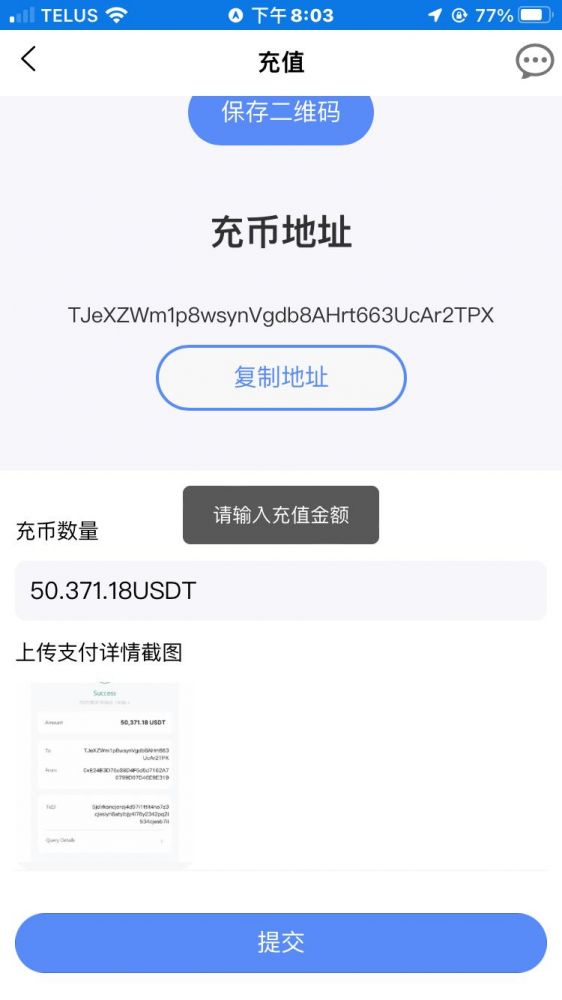Submit the deposit with 提交

tap(281, 943)
